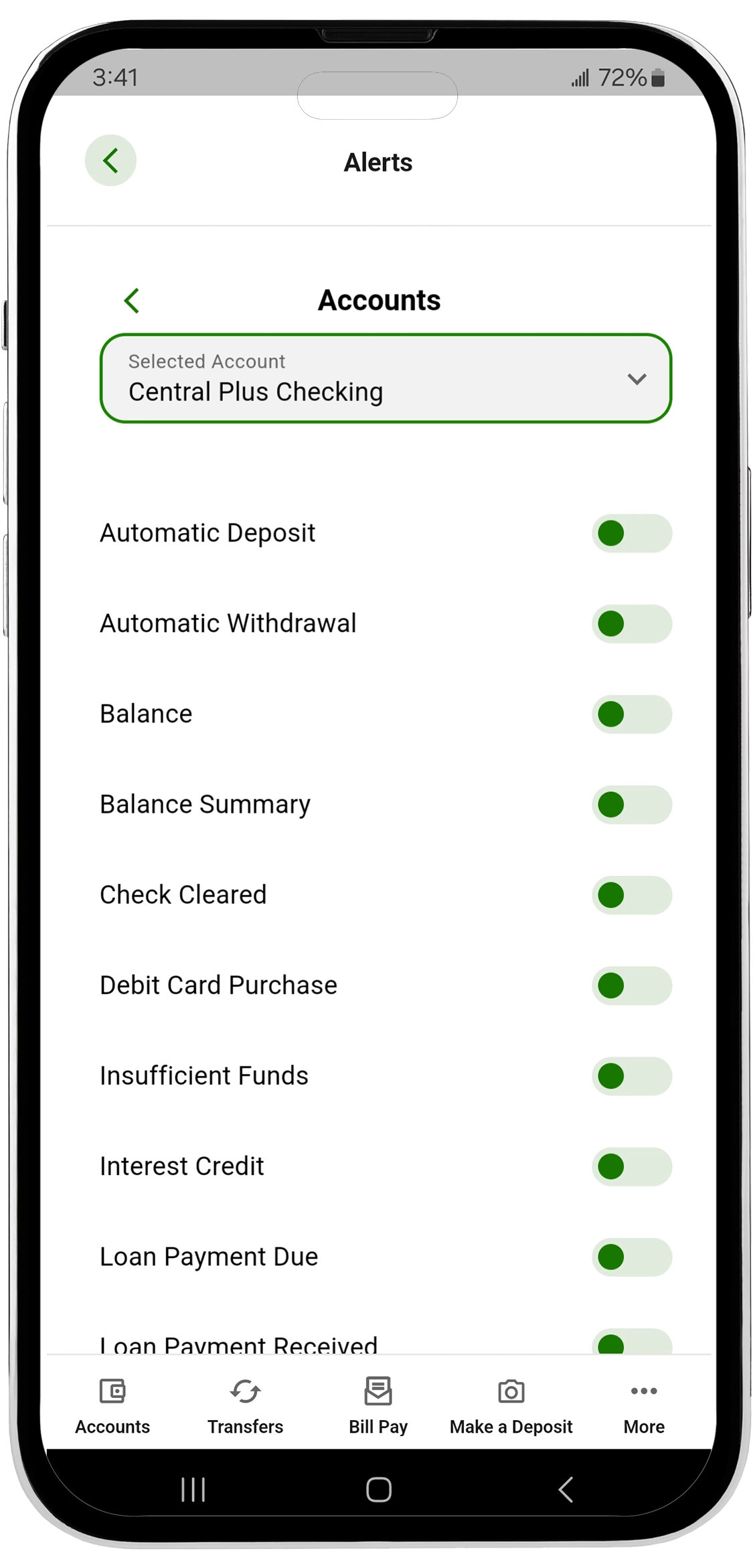
Task: Tap the back arrow beside Alerts title
Action: click(110, 161)
